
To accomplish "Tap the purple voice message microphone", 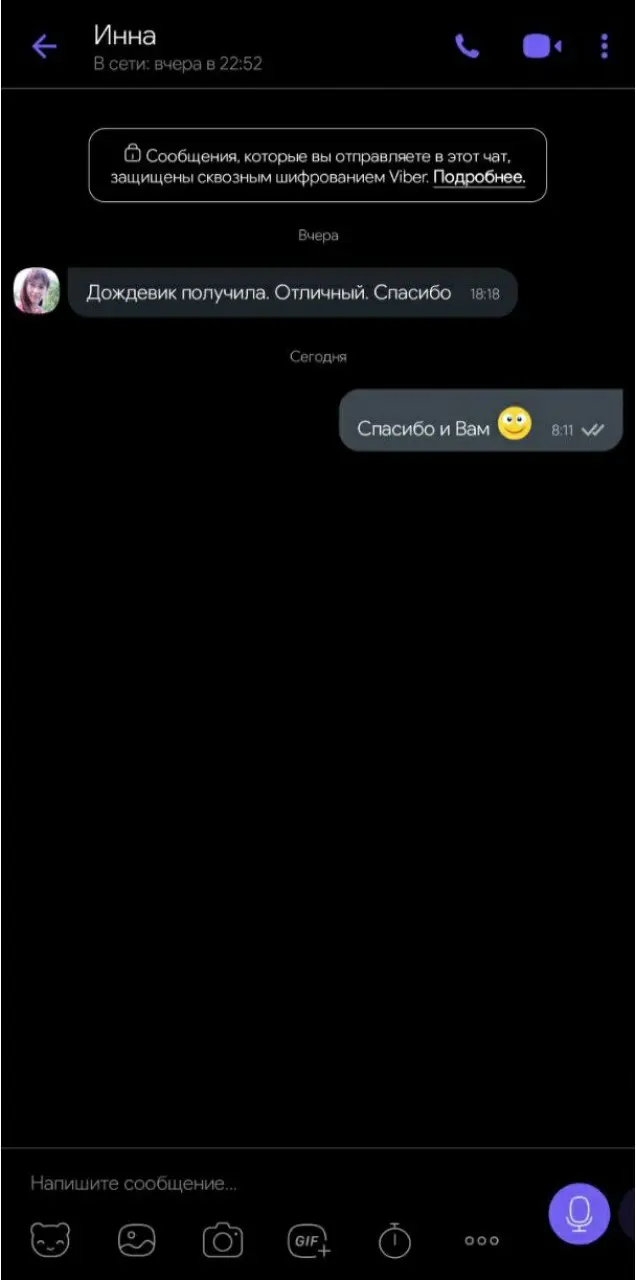I will tap(578, 1213).
